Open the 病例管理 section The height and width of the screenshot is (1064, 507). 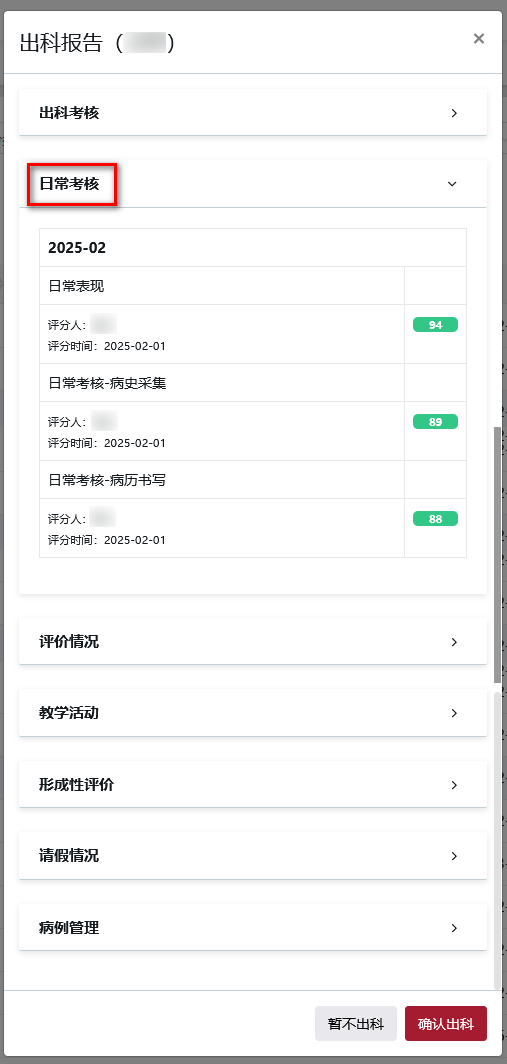pyautogui.click(x=252, y=927)
